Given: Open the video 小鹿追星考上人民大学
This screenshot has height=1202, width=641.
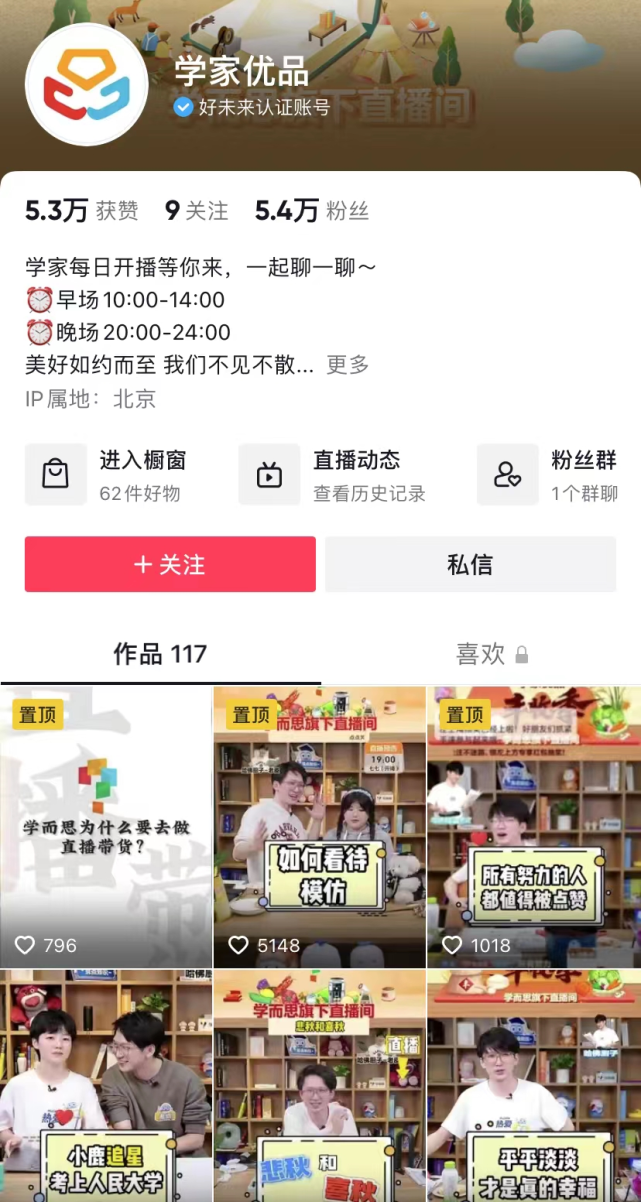Looking at the screenshot, I should 106,1085.
